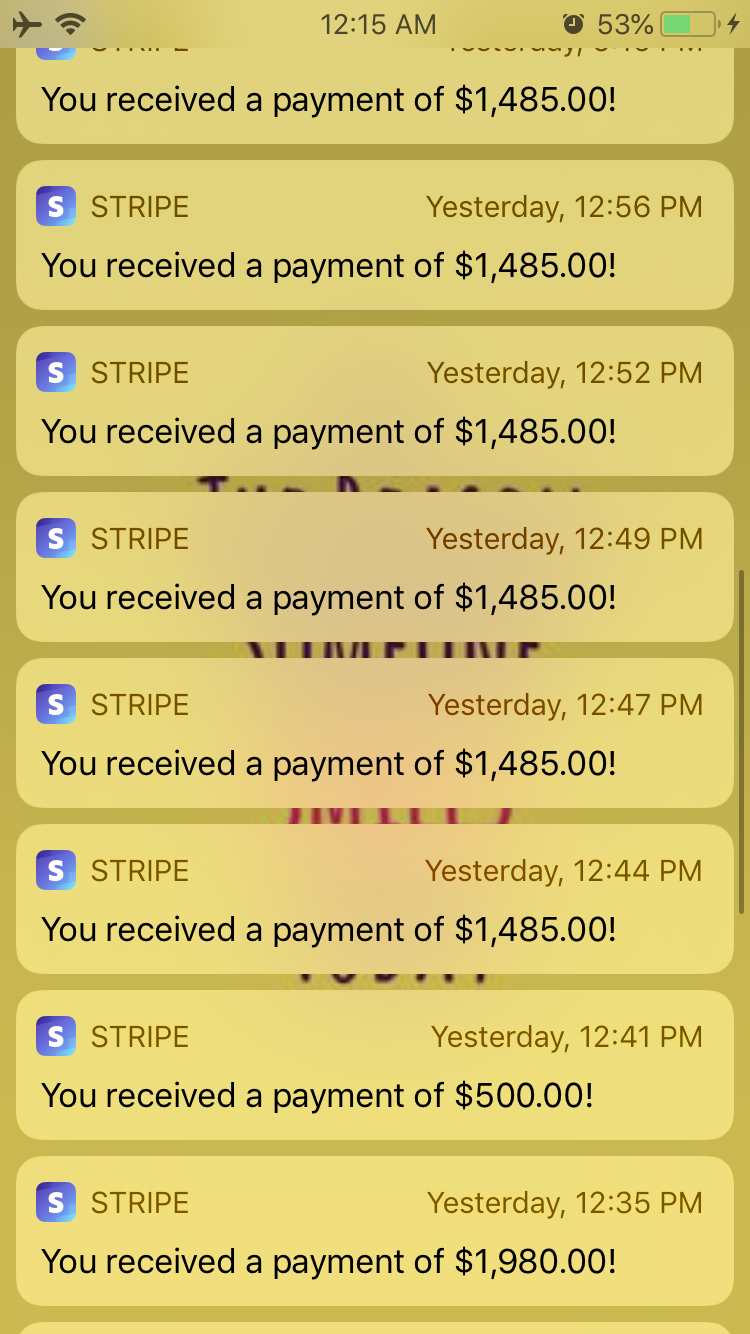Screen dimensions: 750x1334
Task: Open Stripe payment alert received 12:52 PM
Action: pyautogui.click(x=375, y=402)
